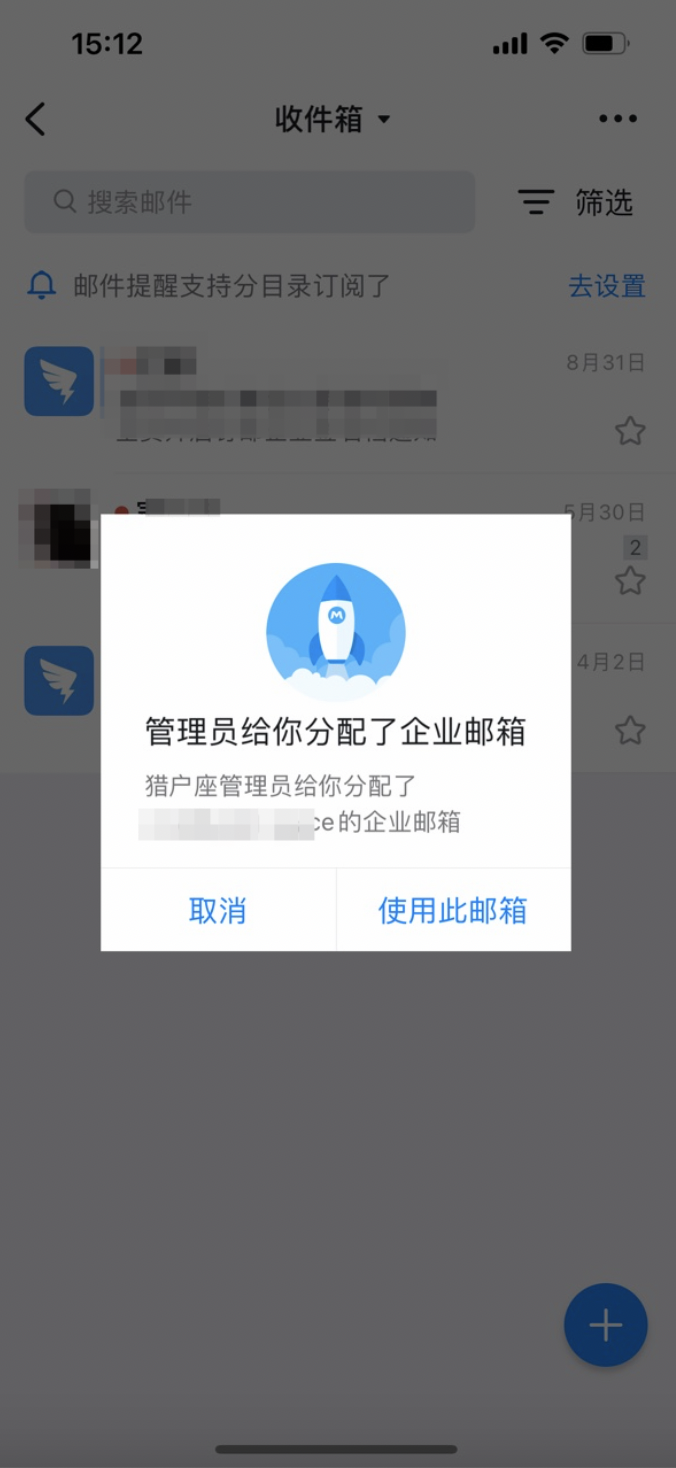Tap the 去设置 link
Image resolution: width=676 pixels, height=1468 pixels.
(606, 286)
